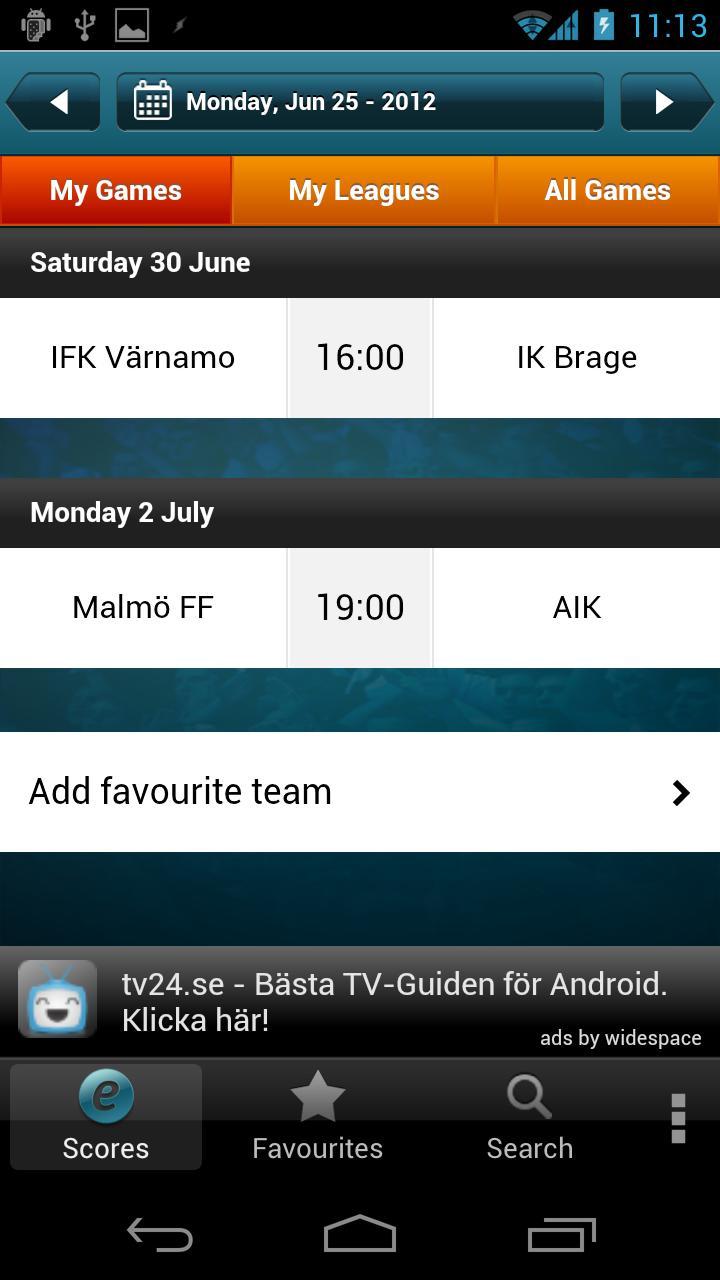
Task: Open Search using the magnifying glass icon
Action: [x=529, y=1096]
